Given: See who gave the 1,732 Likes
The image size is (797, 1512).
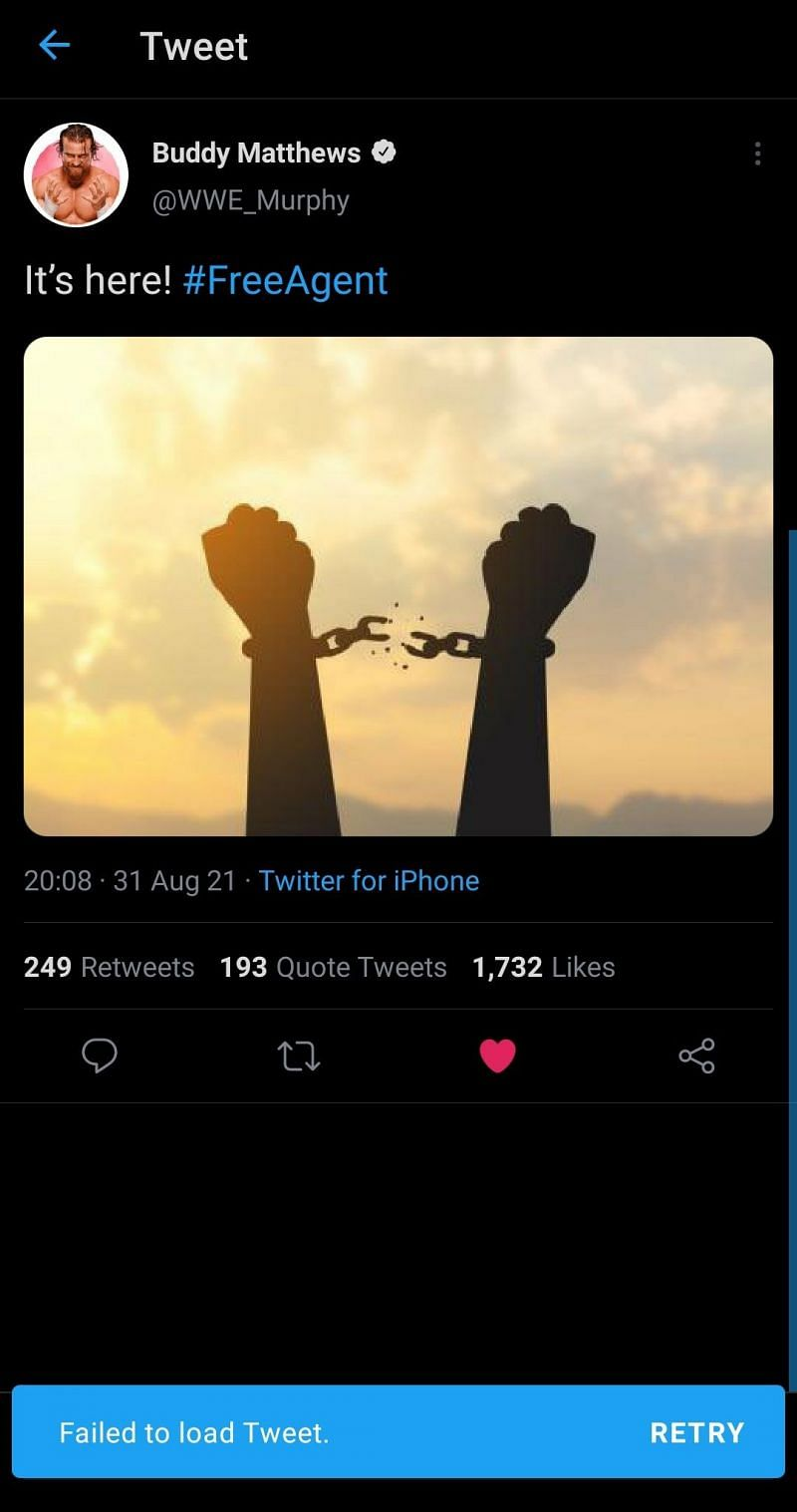Looking at the screenshot, I should 543,967.
